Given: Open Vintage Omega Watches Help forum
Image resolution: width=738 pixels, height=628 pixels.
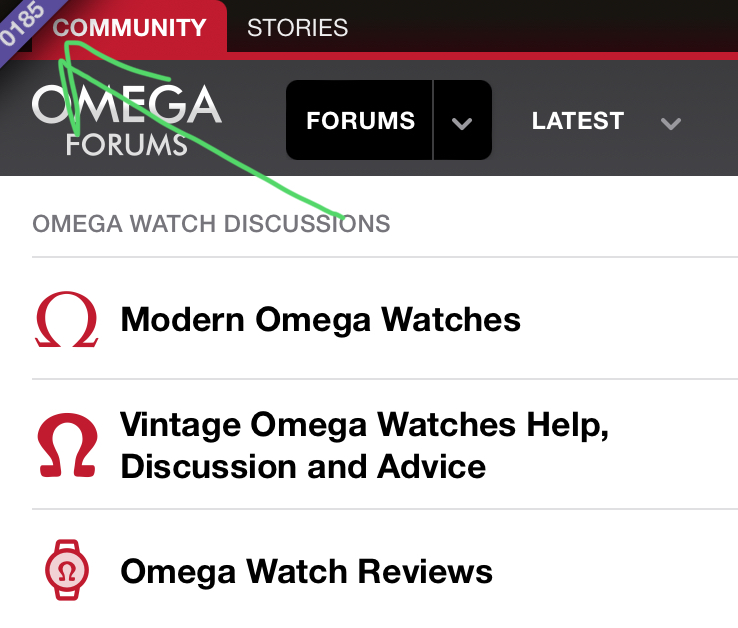Looking at the screenshot, I should 364,445.
